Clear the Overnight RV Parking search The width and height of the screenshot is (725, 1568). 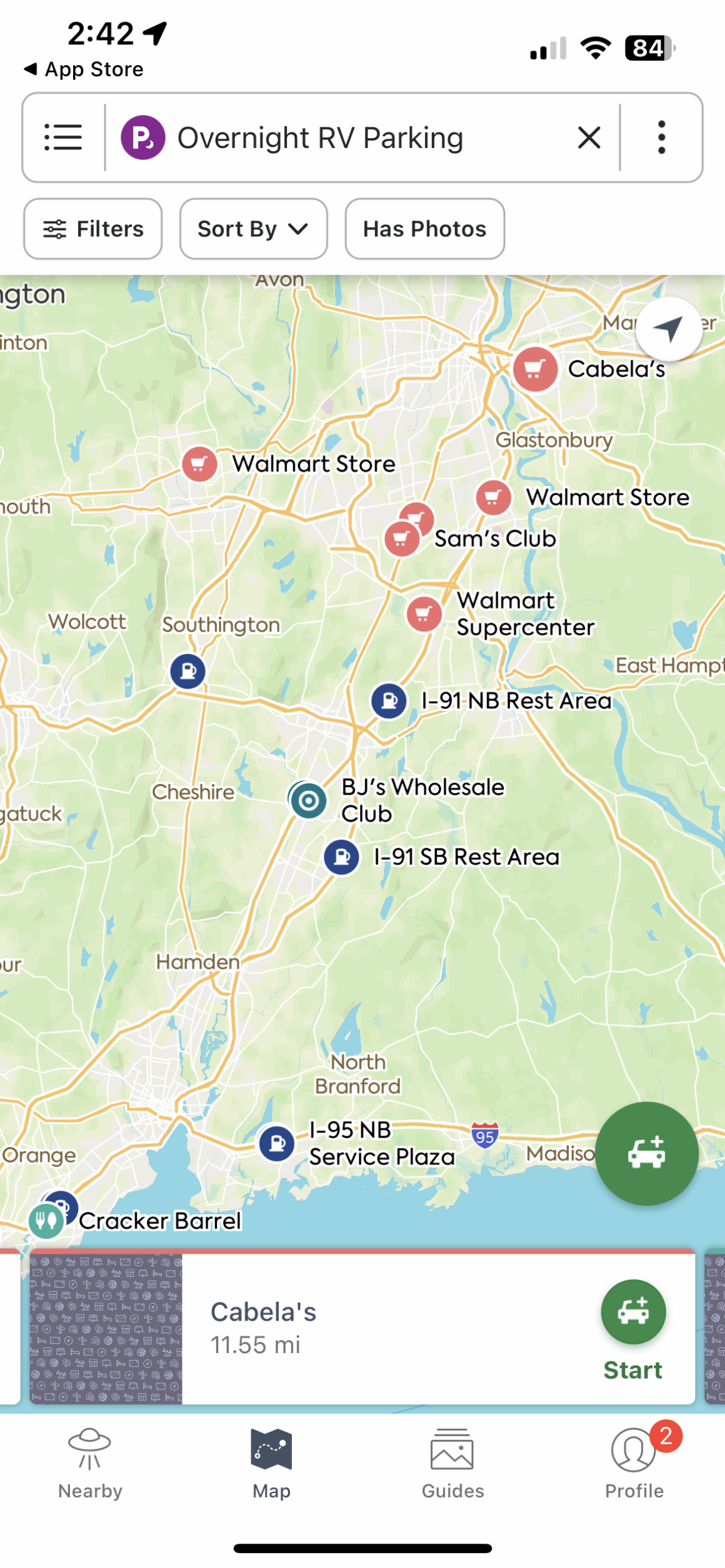[x=589, y=137]
